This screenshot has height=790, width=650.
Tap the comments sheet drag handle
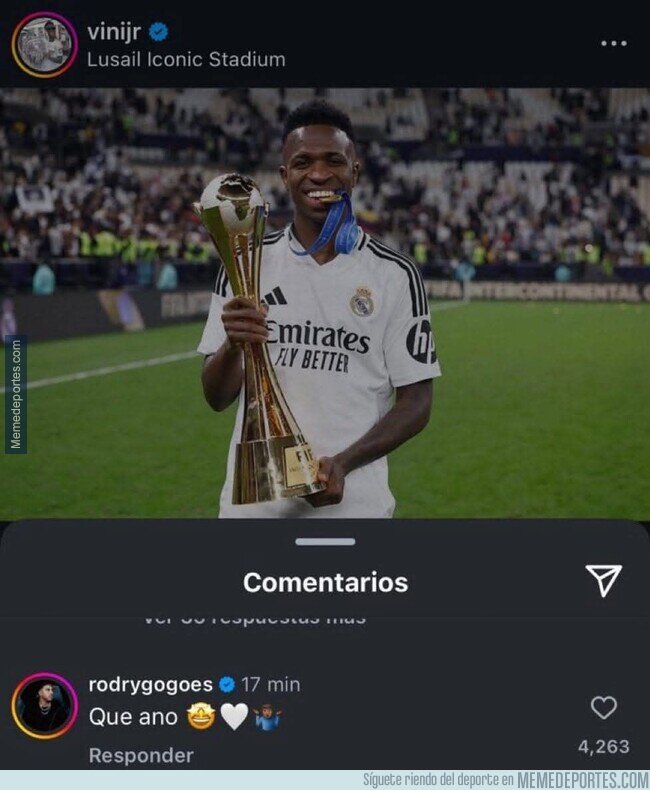click(x=326, y=542)
